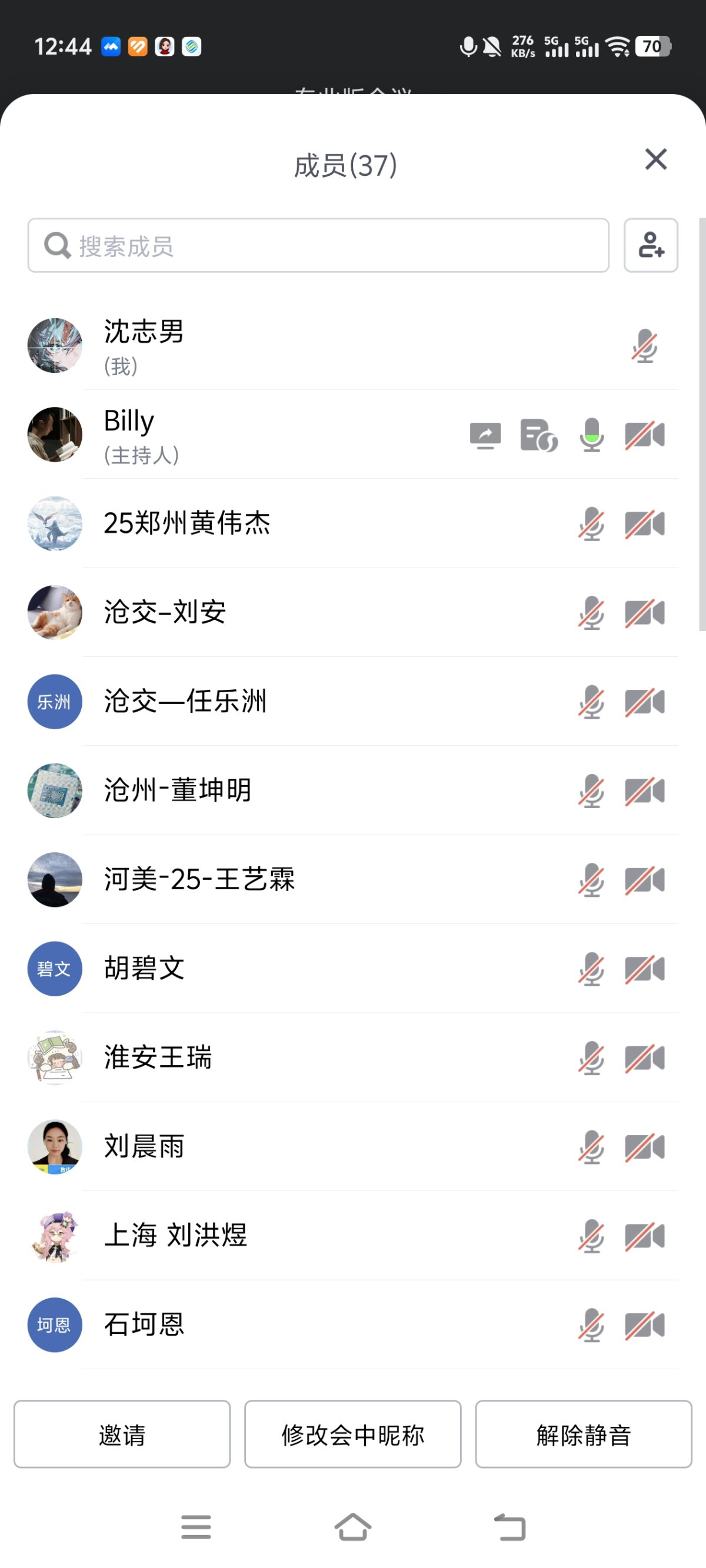Open Billy the host's member entry
Image resolution: width=706 pixels, height=1568 pixels.
tap(274, 435)
